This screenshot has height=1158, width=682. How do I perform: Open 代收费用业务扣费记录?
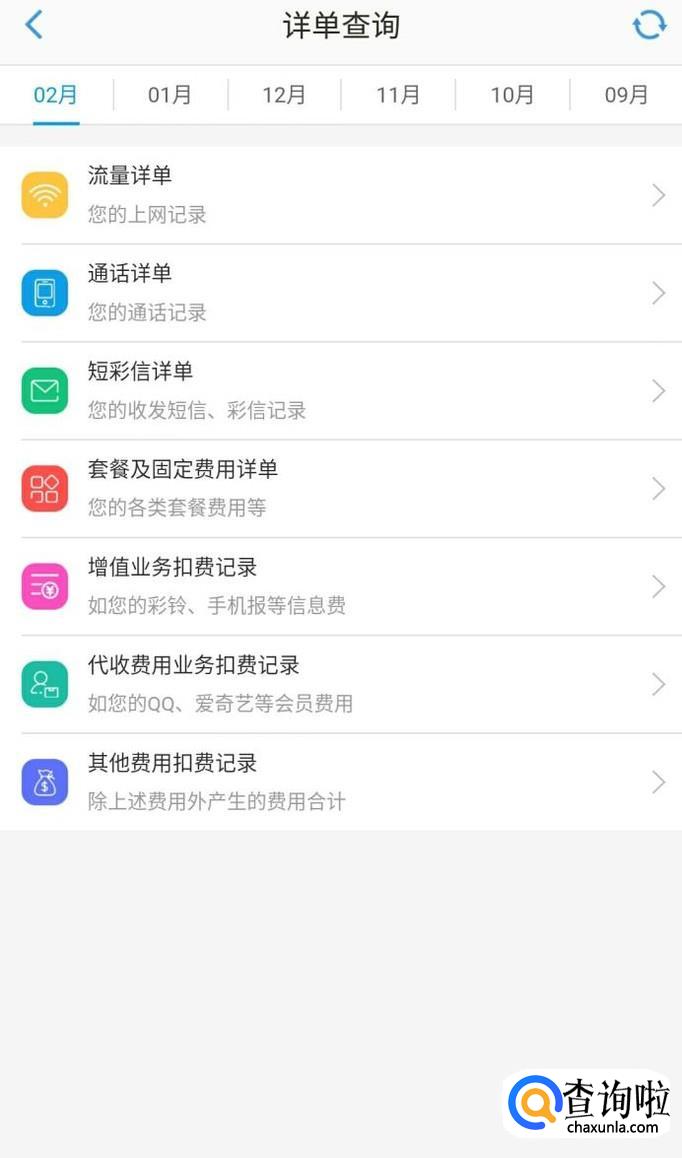(x=340, y=685)
